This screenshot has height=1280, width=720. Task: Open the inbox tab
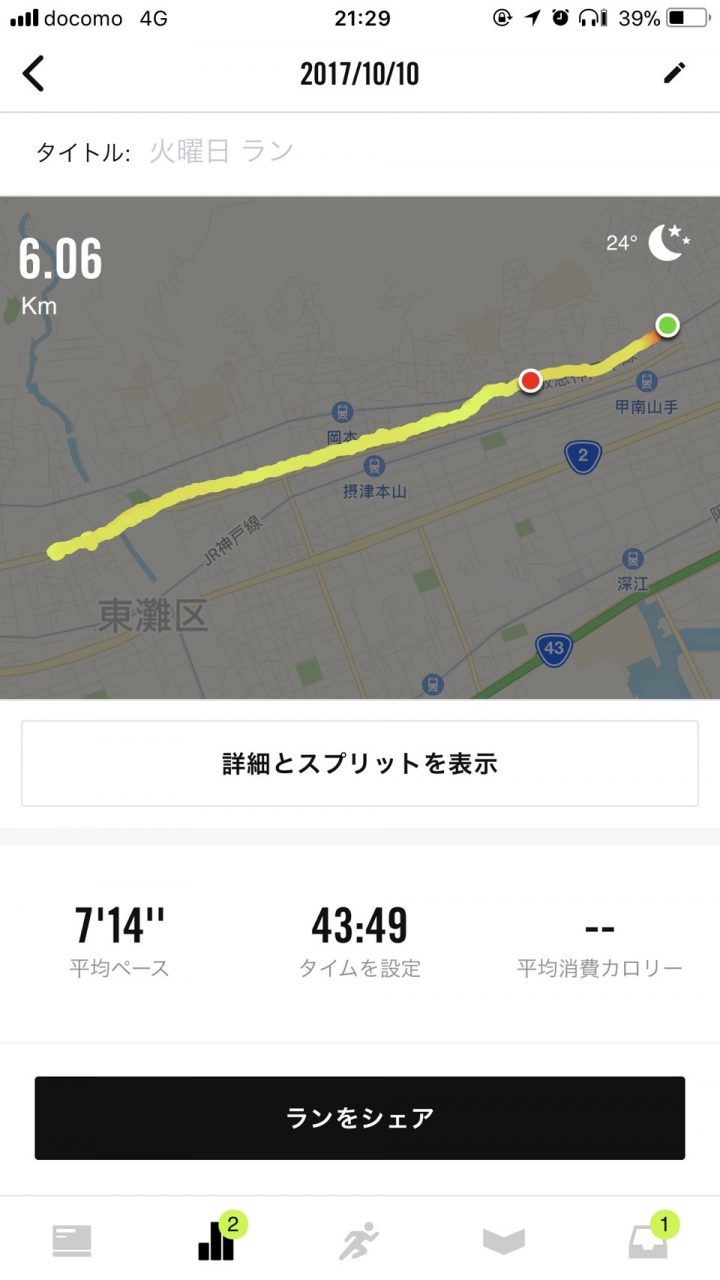point(648,1240)
